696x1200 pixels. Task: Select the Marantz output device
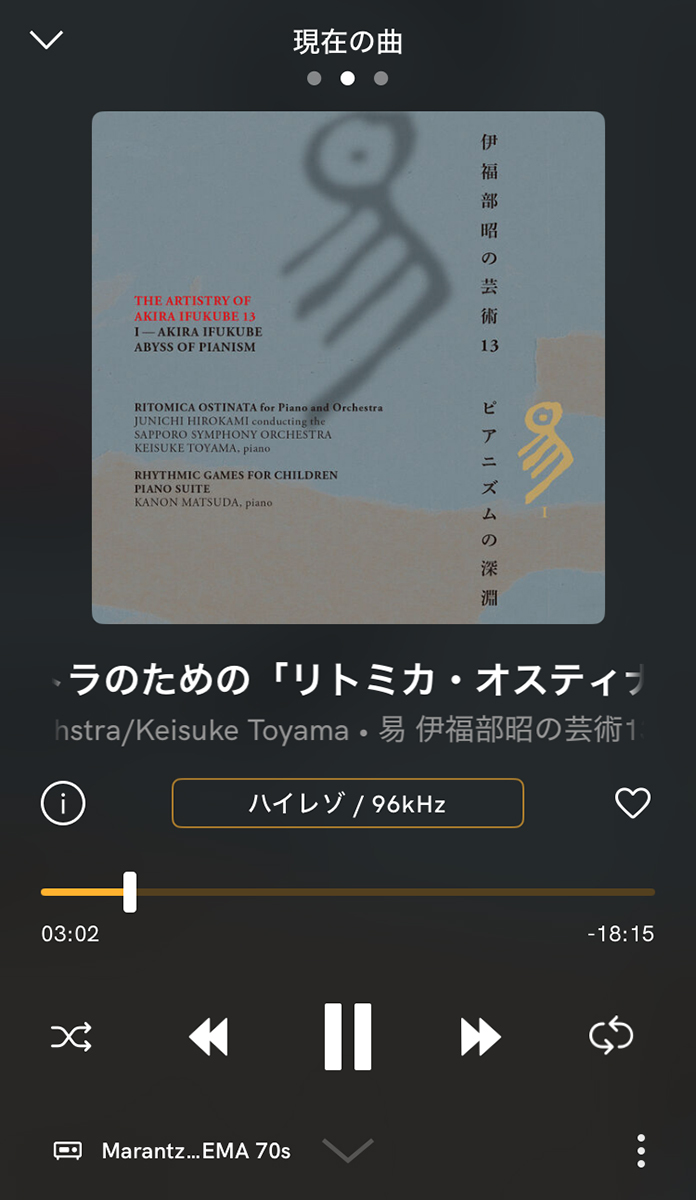click(x=173, y=1151)
